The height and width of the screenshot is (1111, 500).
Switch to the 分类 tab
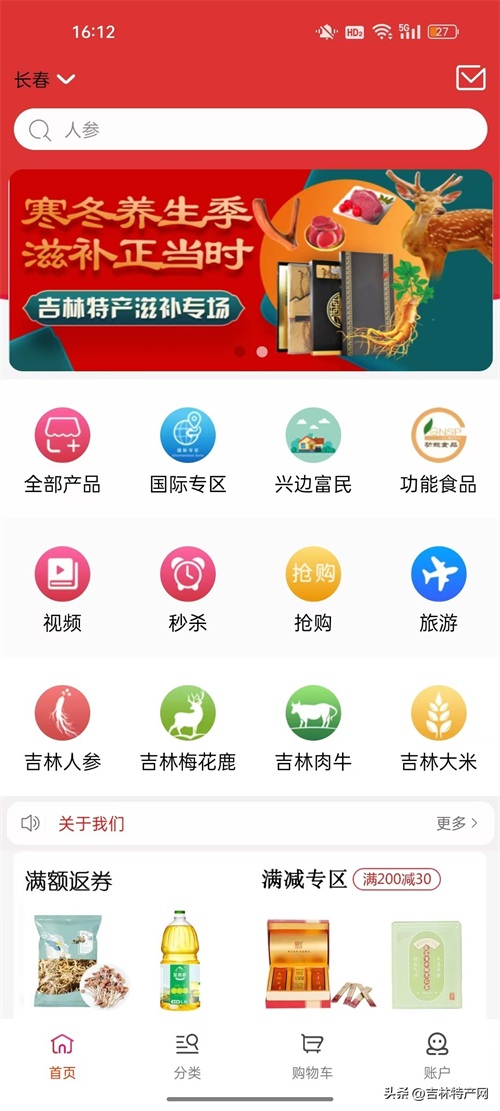(x=188, y=1056)
